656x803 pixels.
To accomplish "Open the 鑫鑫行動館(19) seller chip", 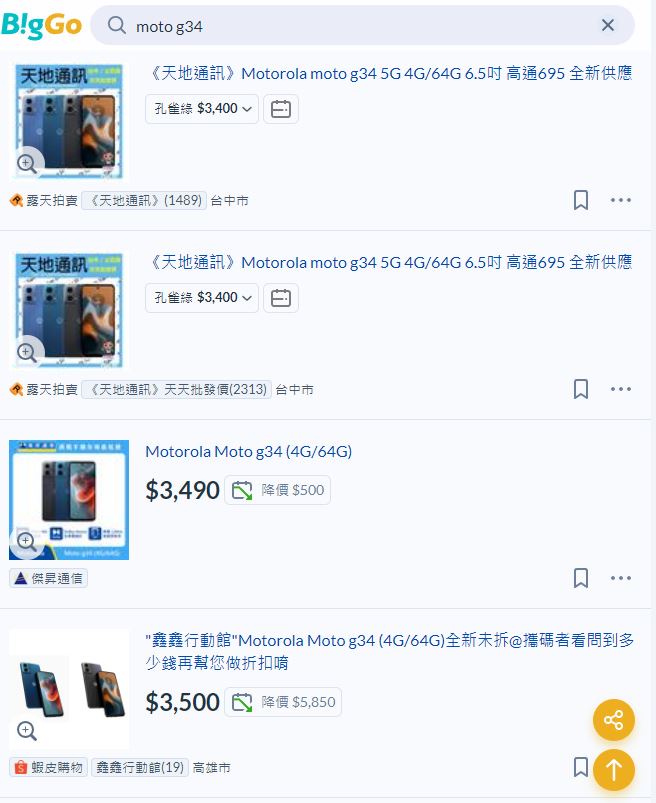I will point(139,768).
